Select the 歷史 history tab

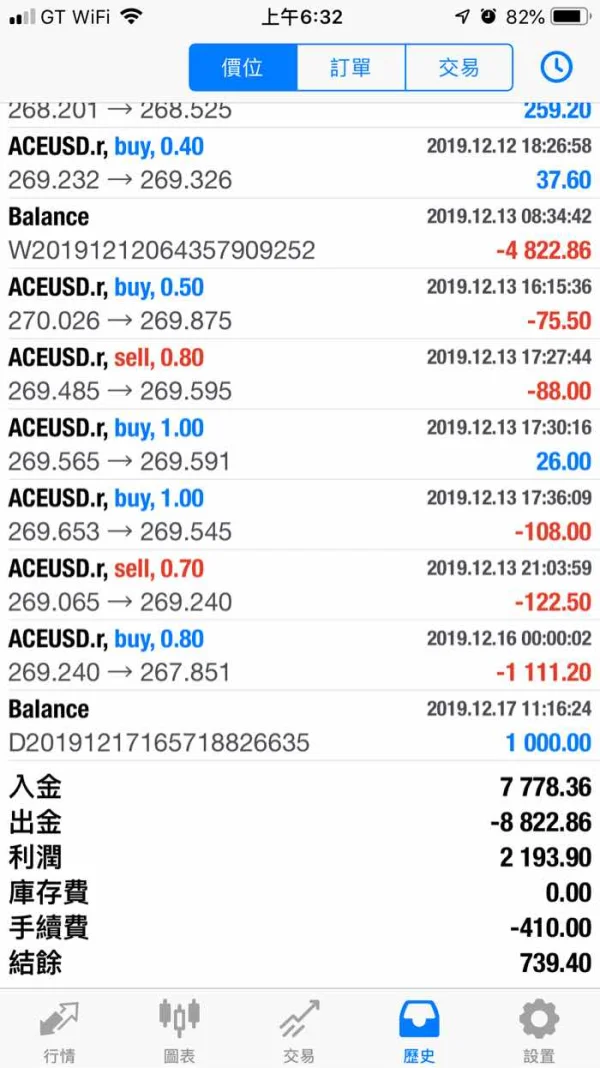pyautogui.click(x=419, y=1029)
